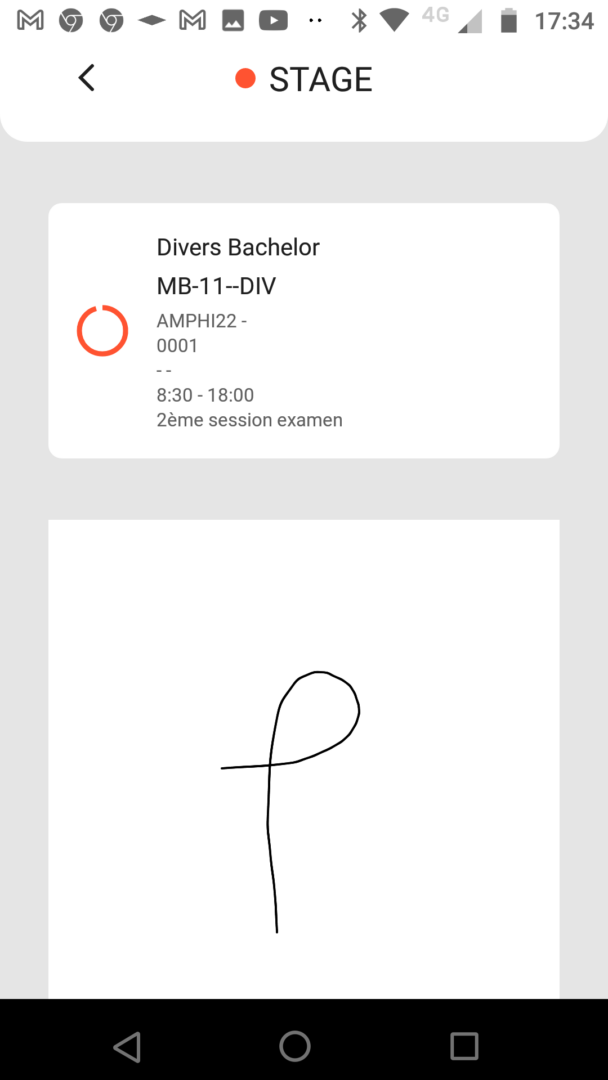
Task: Open the Divers Bachelor MB-11--DIV card
Action: click(x=304, y=331)
